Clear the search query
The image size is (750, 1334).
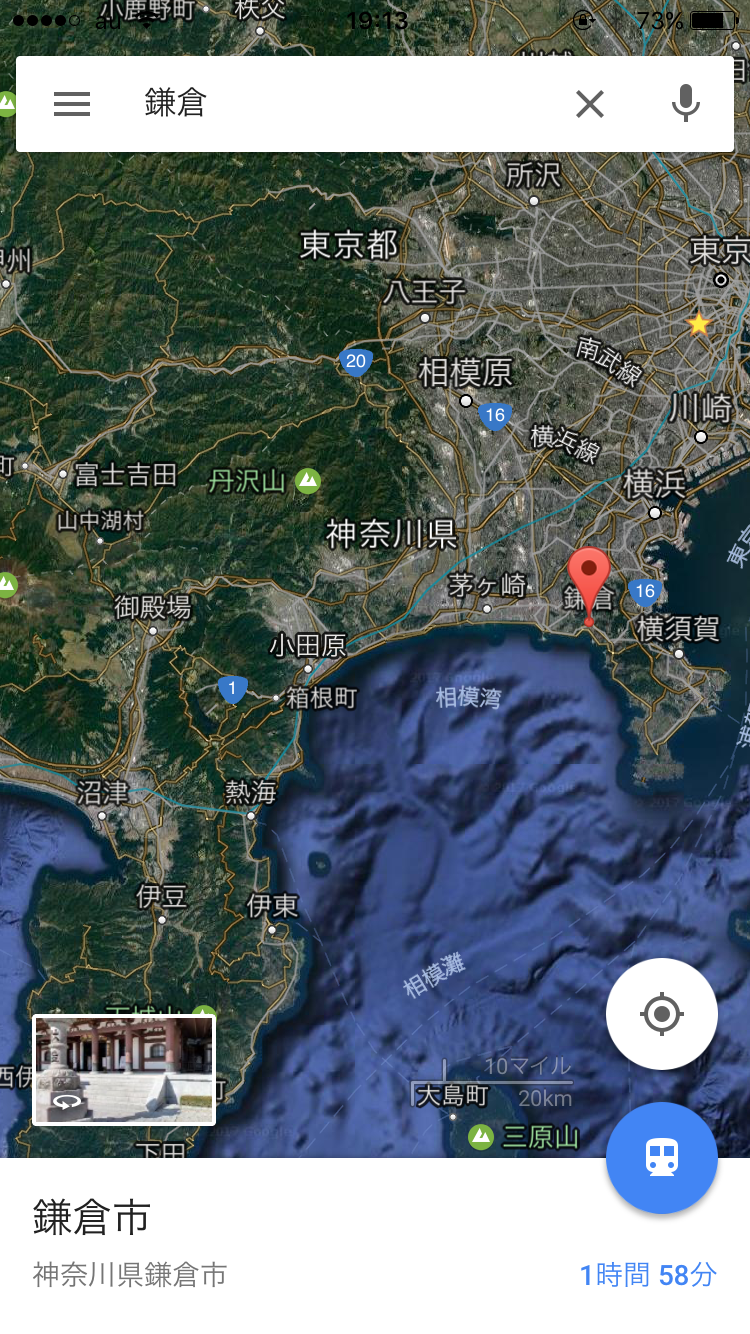(590, 104)
